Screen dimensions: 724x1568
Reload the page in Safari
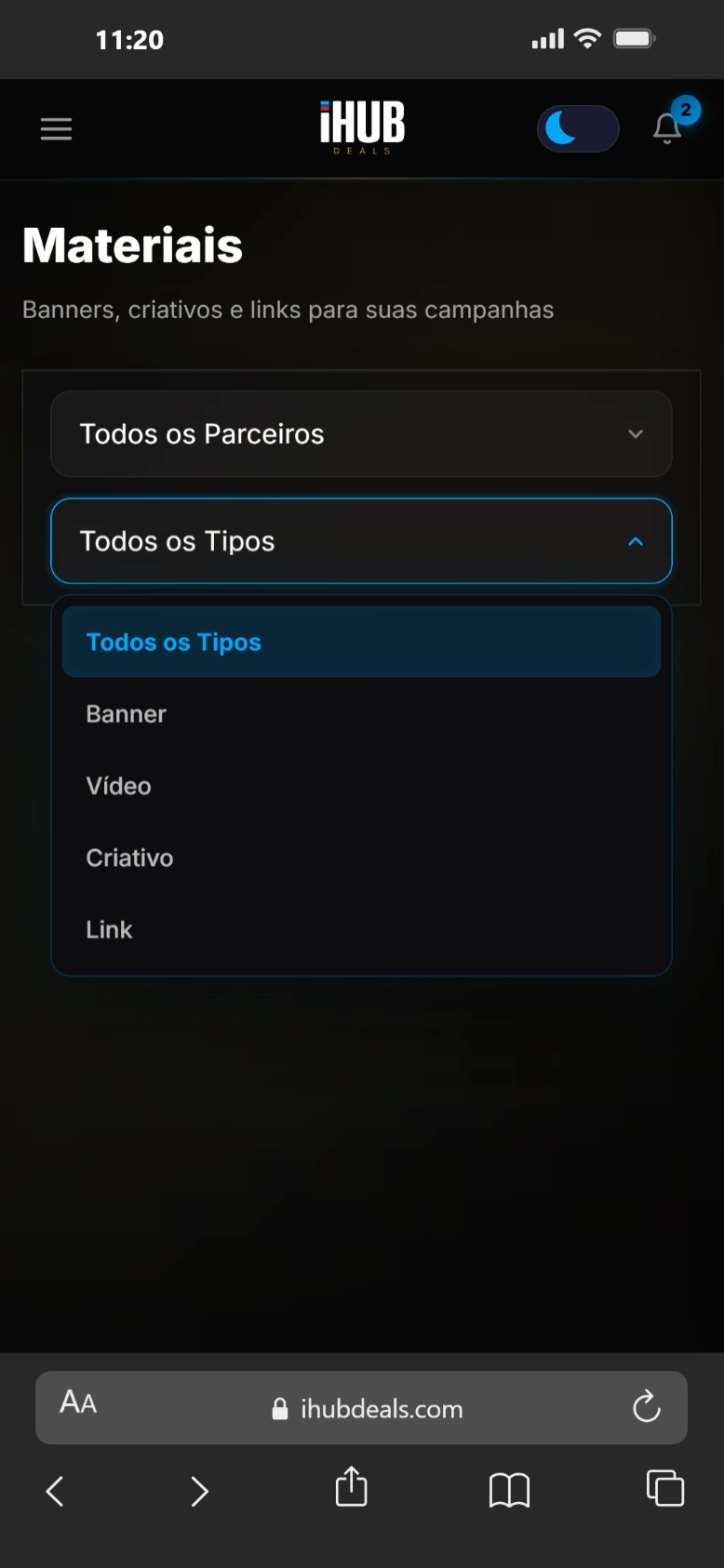tap(646, 1407)
